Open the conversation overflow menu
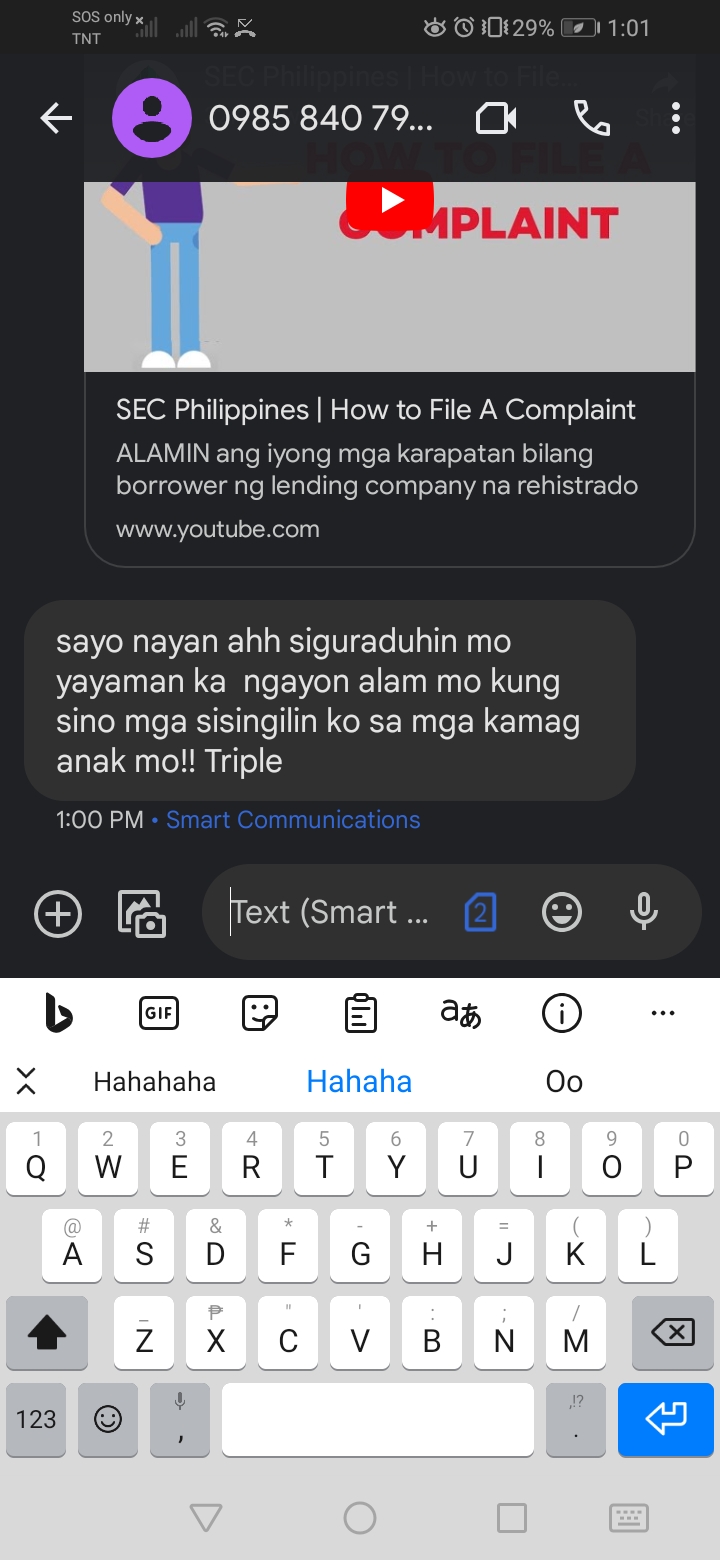 676,119
